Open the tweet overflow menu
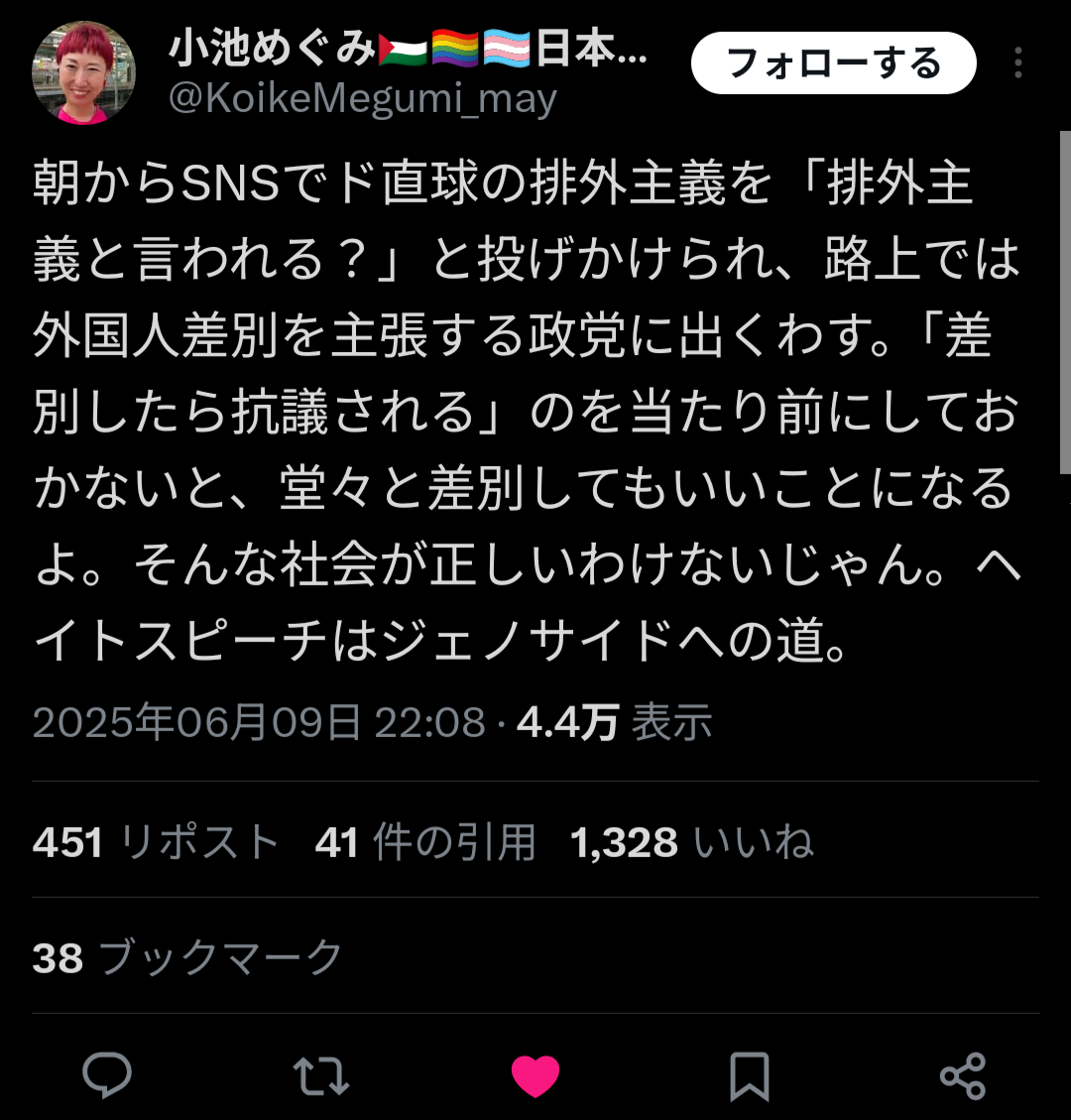 click(x=1017, y=63)
